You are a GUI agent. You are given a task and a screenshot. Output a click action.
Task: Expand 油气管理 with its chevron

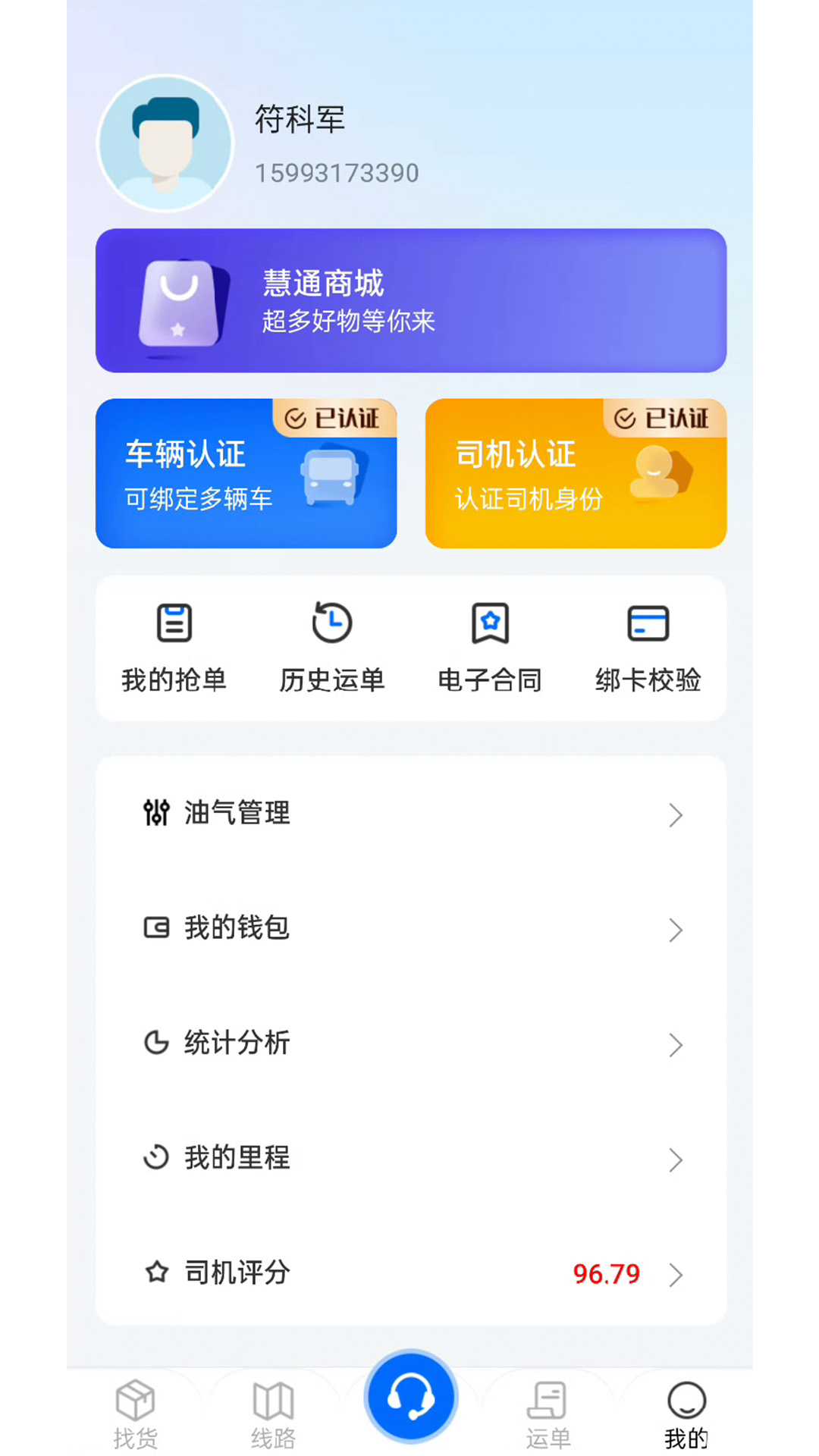click(x=676, y=816)
